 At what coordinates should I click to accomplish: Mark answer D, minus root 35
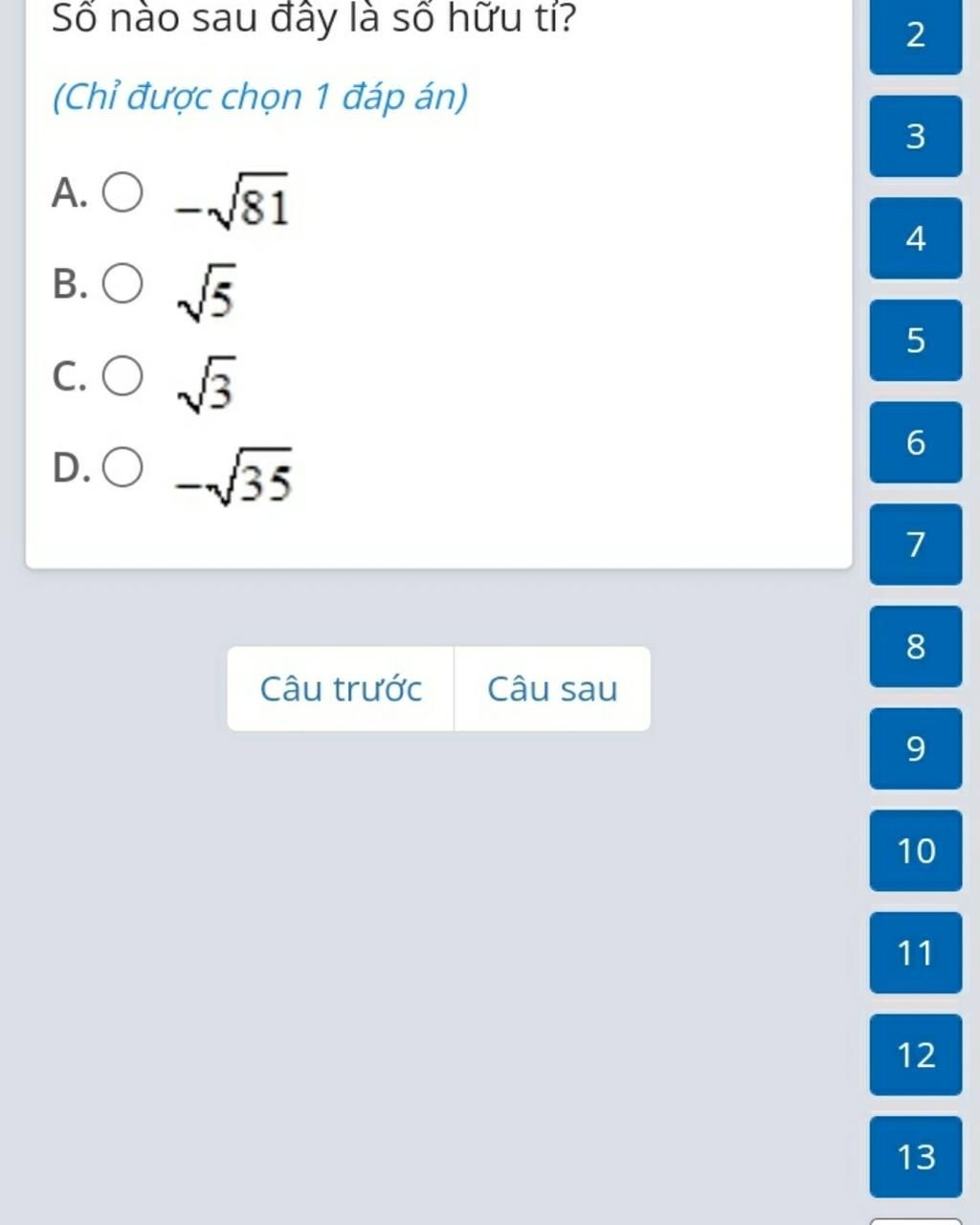[124, 468]
